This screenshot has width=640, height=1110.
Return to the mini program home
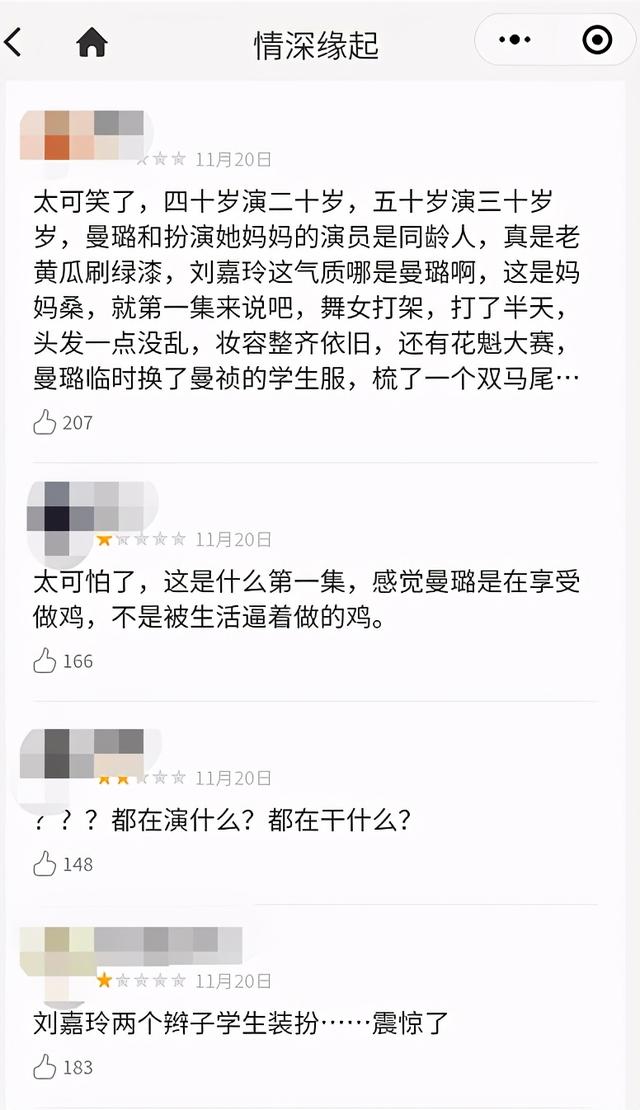(x=92, y=42)
